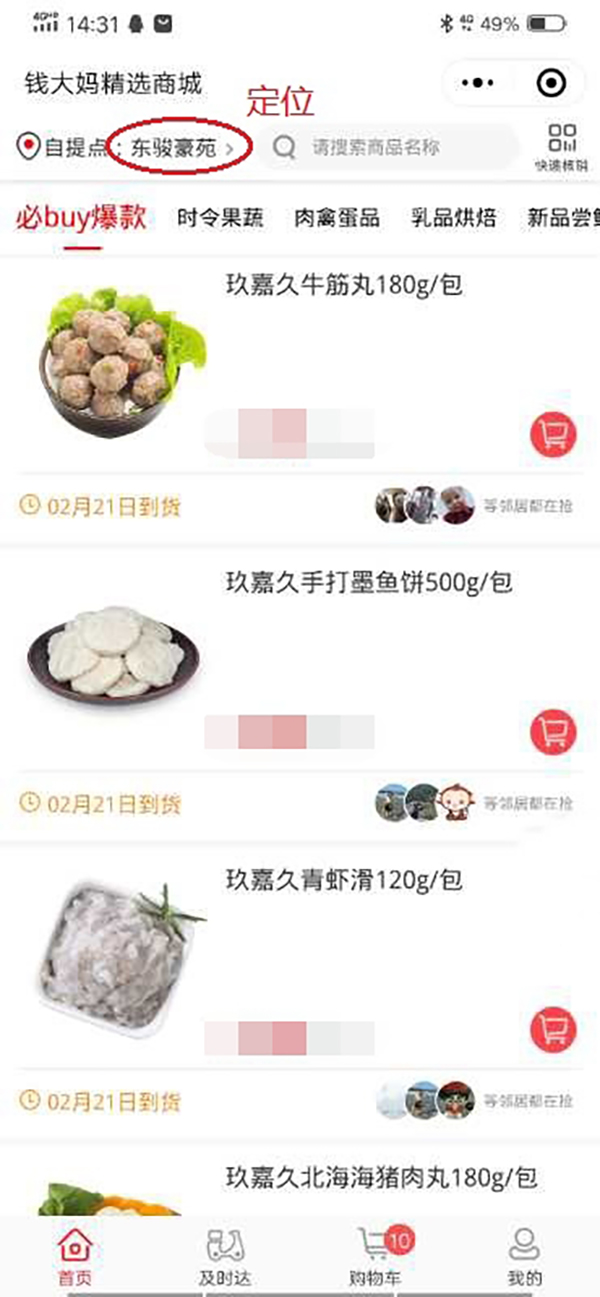The image size is (600, 1297).
Task: Add 玖嘉久青虾滑120g/包 to the cart
Action: (553, 1028)
